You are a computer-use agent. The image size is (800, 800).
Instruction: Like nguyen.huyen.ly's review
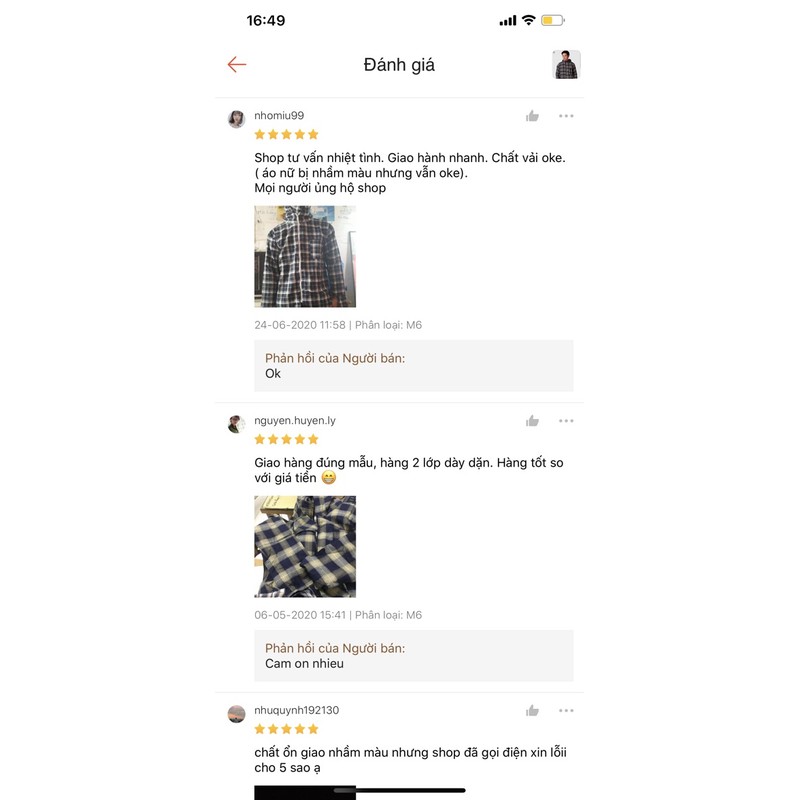(x=532, y=421)
